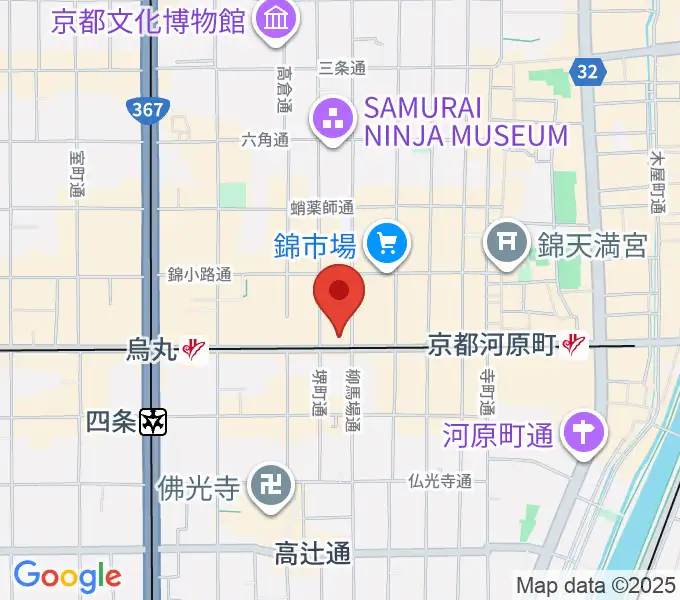680x600 pixels.
Task: Tap the red location pin
Action: 339,295
